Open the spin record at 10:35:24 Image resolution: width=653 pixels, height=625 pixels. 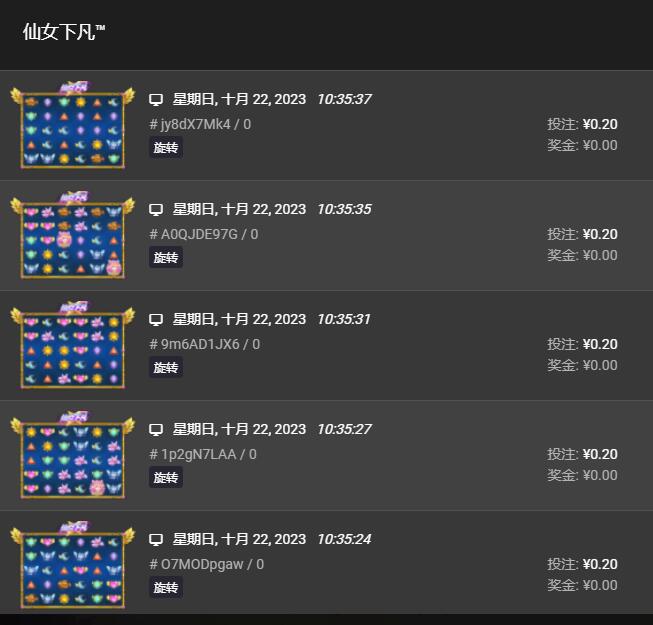point(326,564)
